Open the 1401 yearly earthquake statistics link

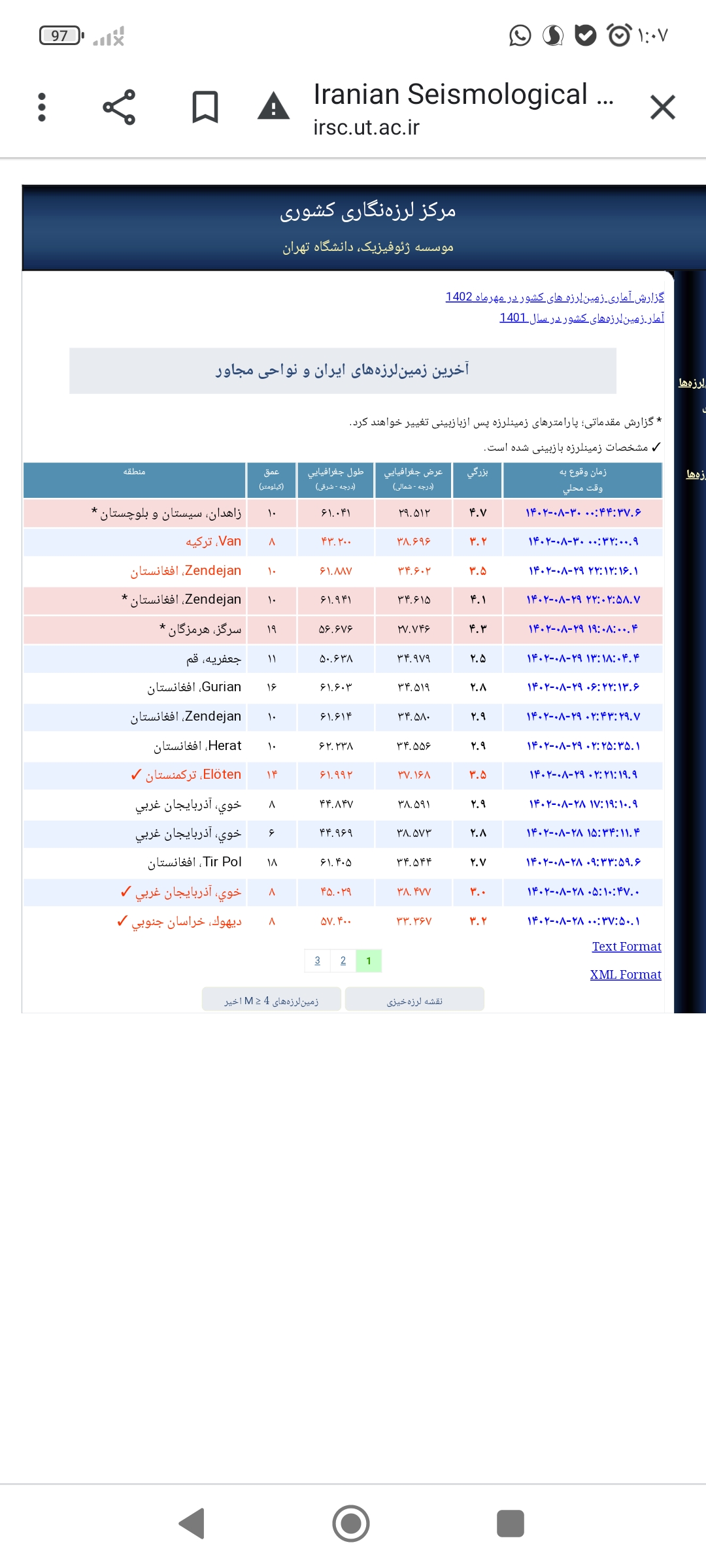[x=582, y=318]
